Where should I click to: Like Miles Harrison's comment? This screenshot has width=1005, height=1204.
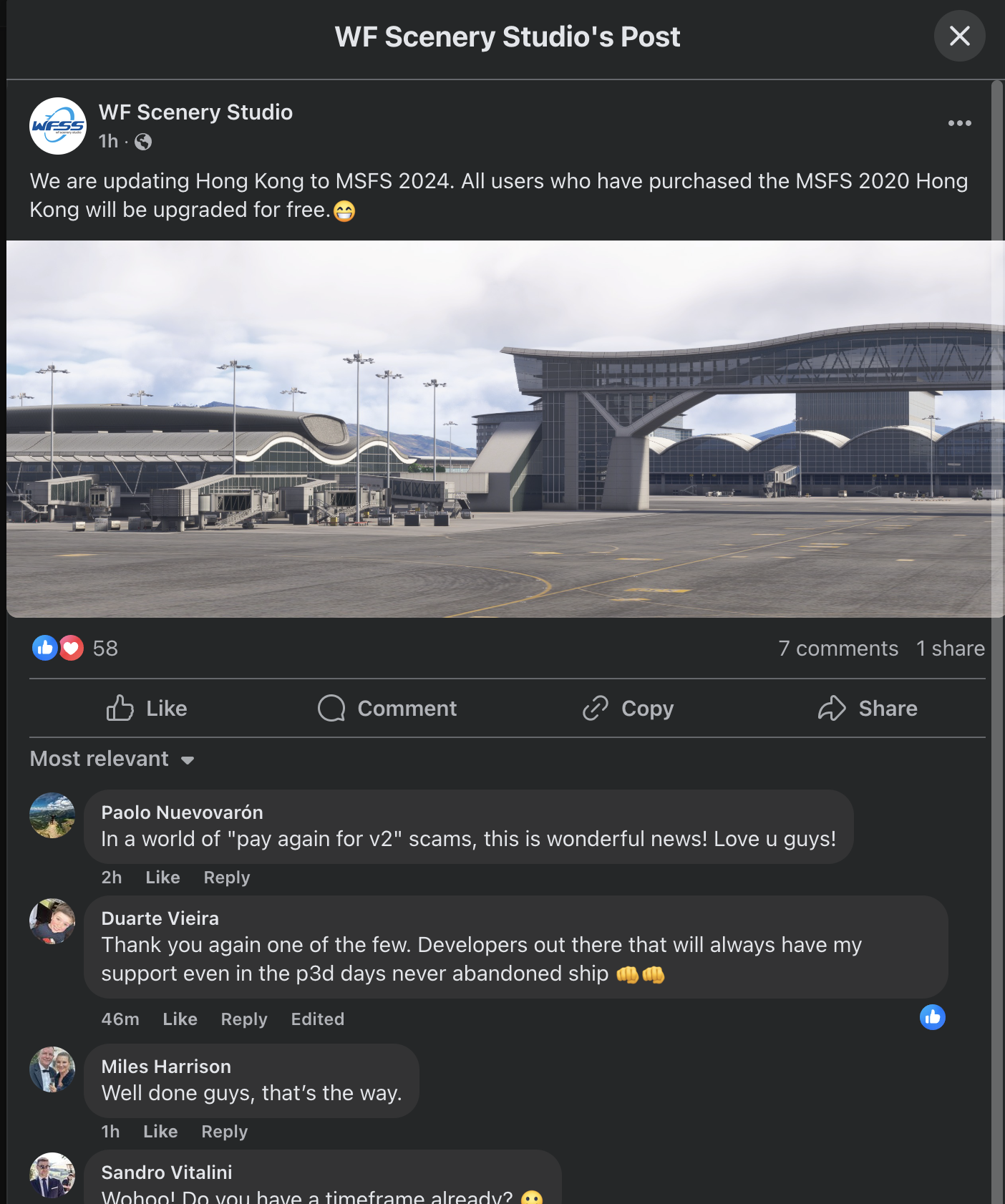(160, 1131)
